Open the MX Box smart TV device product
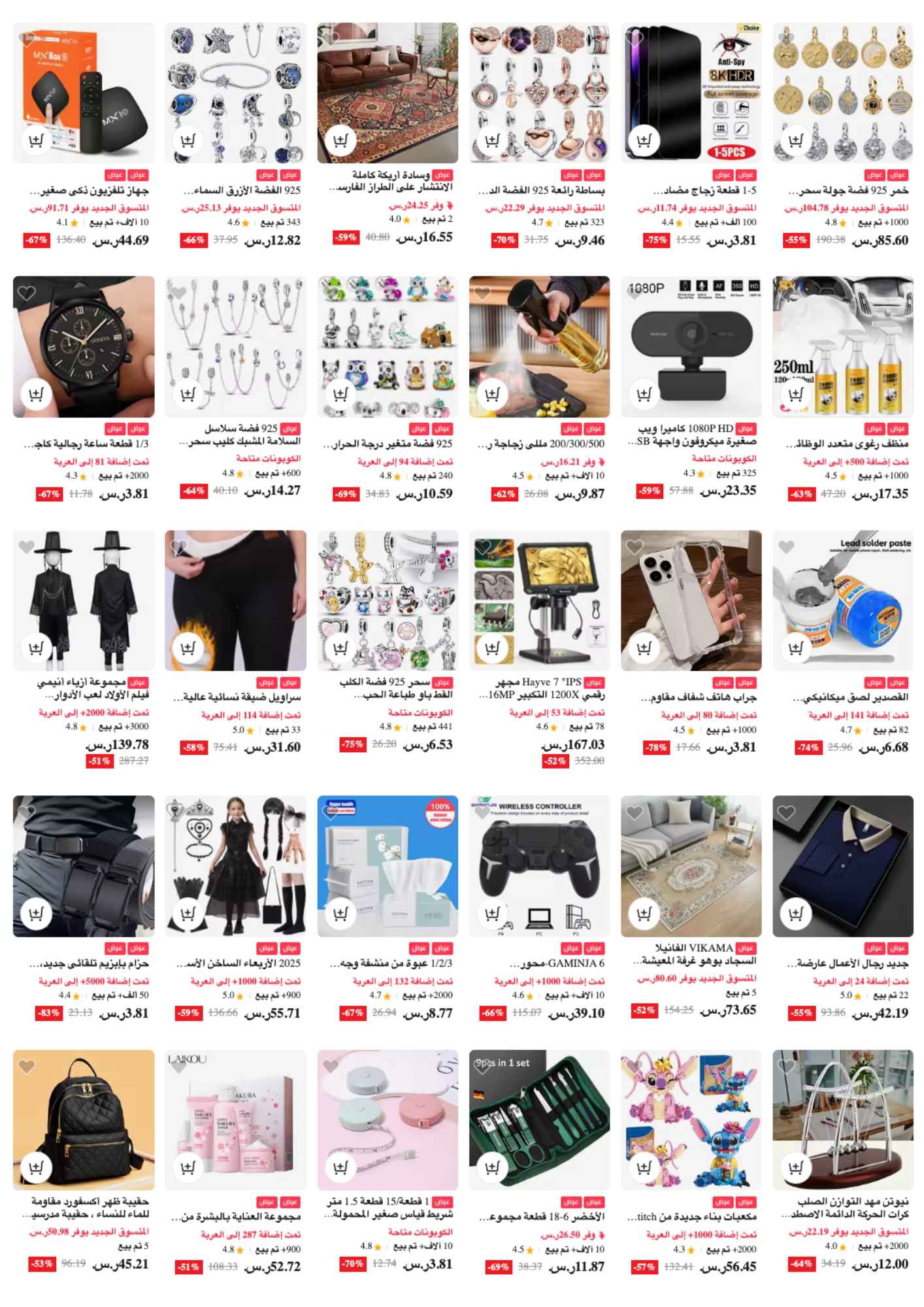Image resolution: width=924 pixels, height=1307 pixels. [84, 91]
